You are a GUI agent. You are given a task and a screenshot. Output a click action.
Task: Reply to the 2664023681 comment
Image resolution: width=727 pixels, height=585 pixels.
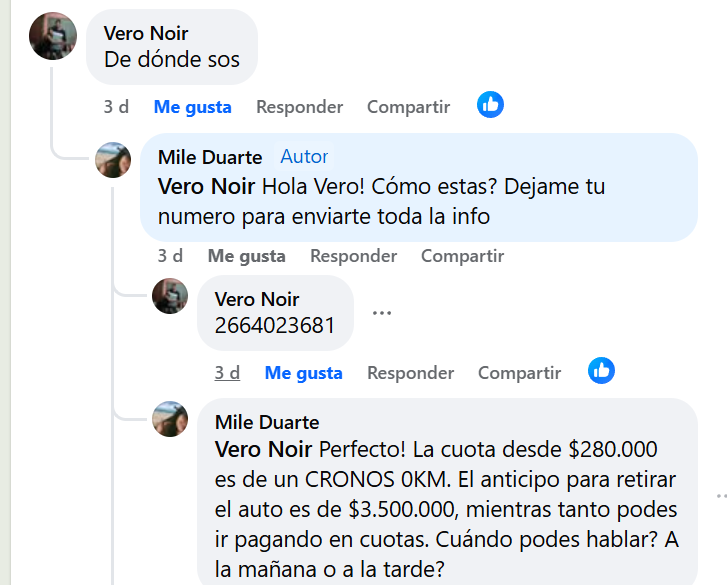tap(410, 373)
